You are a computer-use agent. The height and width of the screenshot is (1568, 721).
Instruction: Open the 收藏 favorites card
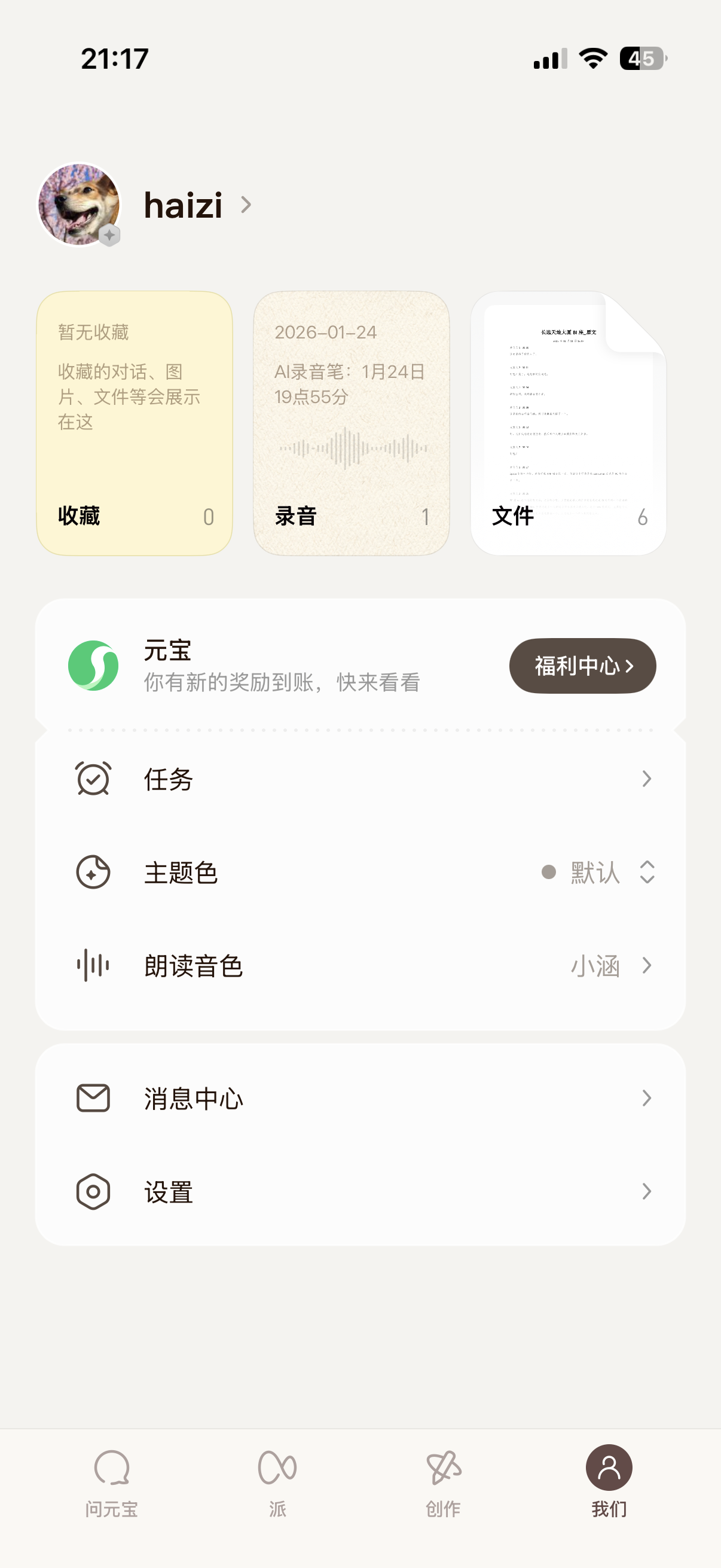pyautogui.click(x=134, y=423)
